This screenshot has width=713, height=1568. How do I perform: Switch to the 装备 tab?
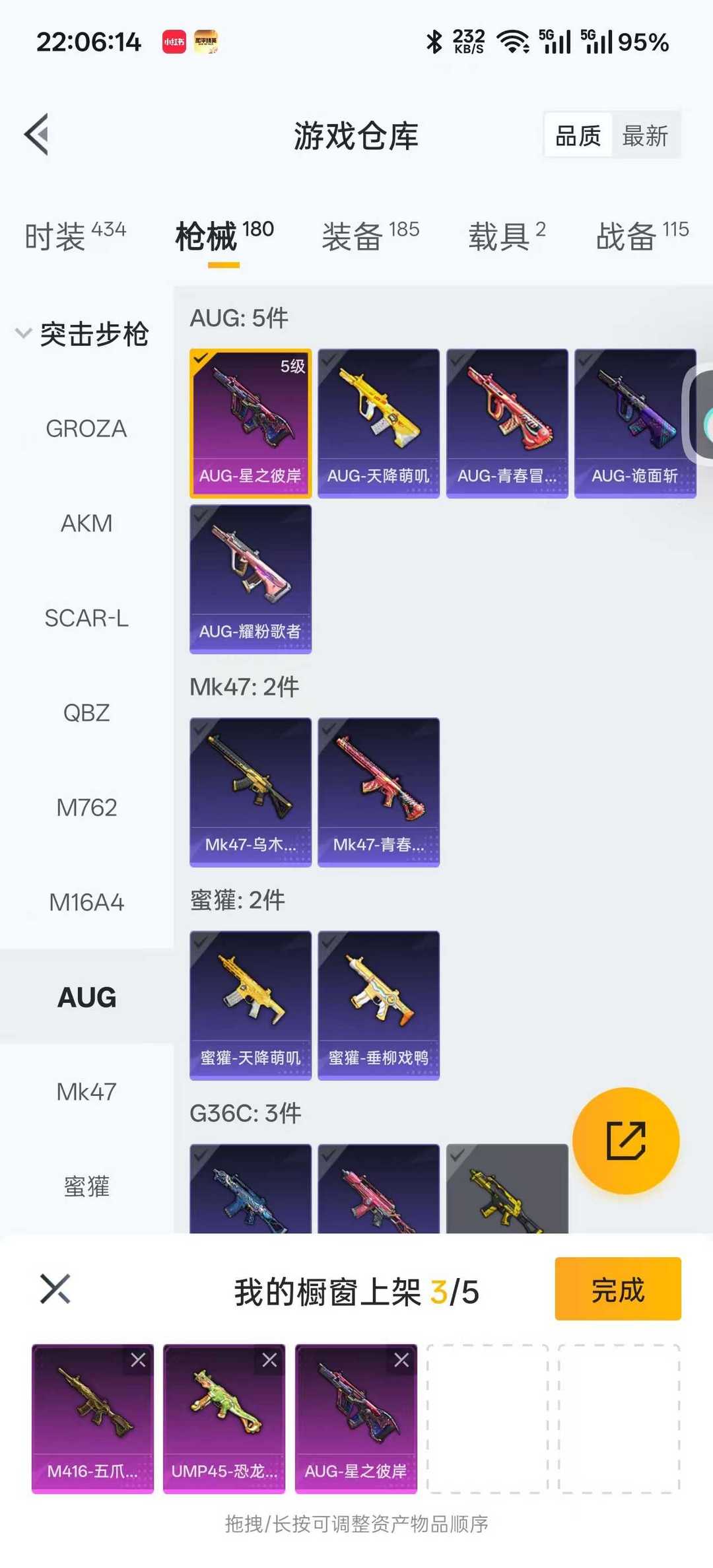370,236
